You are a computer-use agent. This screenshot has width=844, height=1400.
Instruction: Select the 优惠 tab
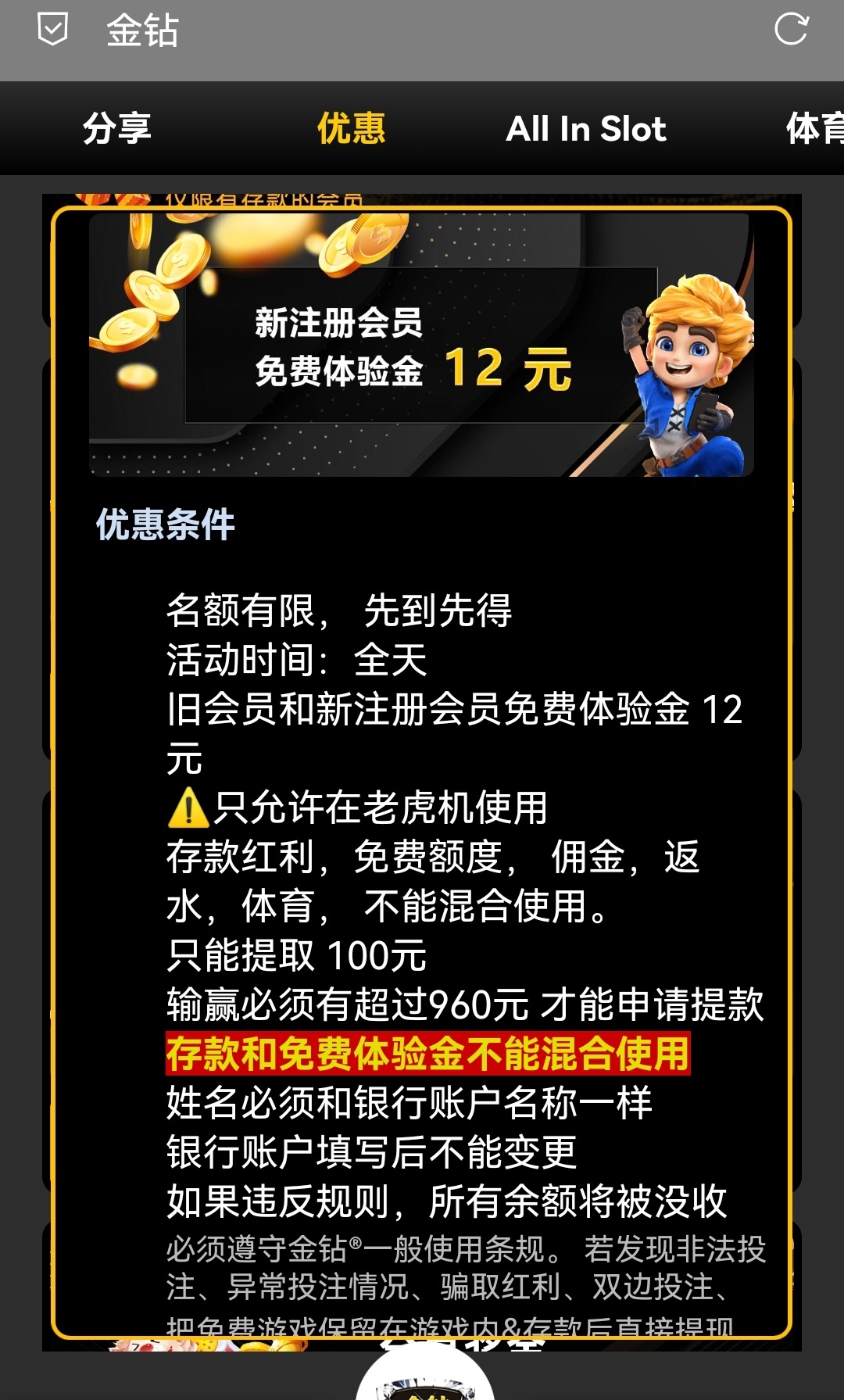[351, 128]
